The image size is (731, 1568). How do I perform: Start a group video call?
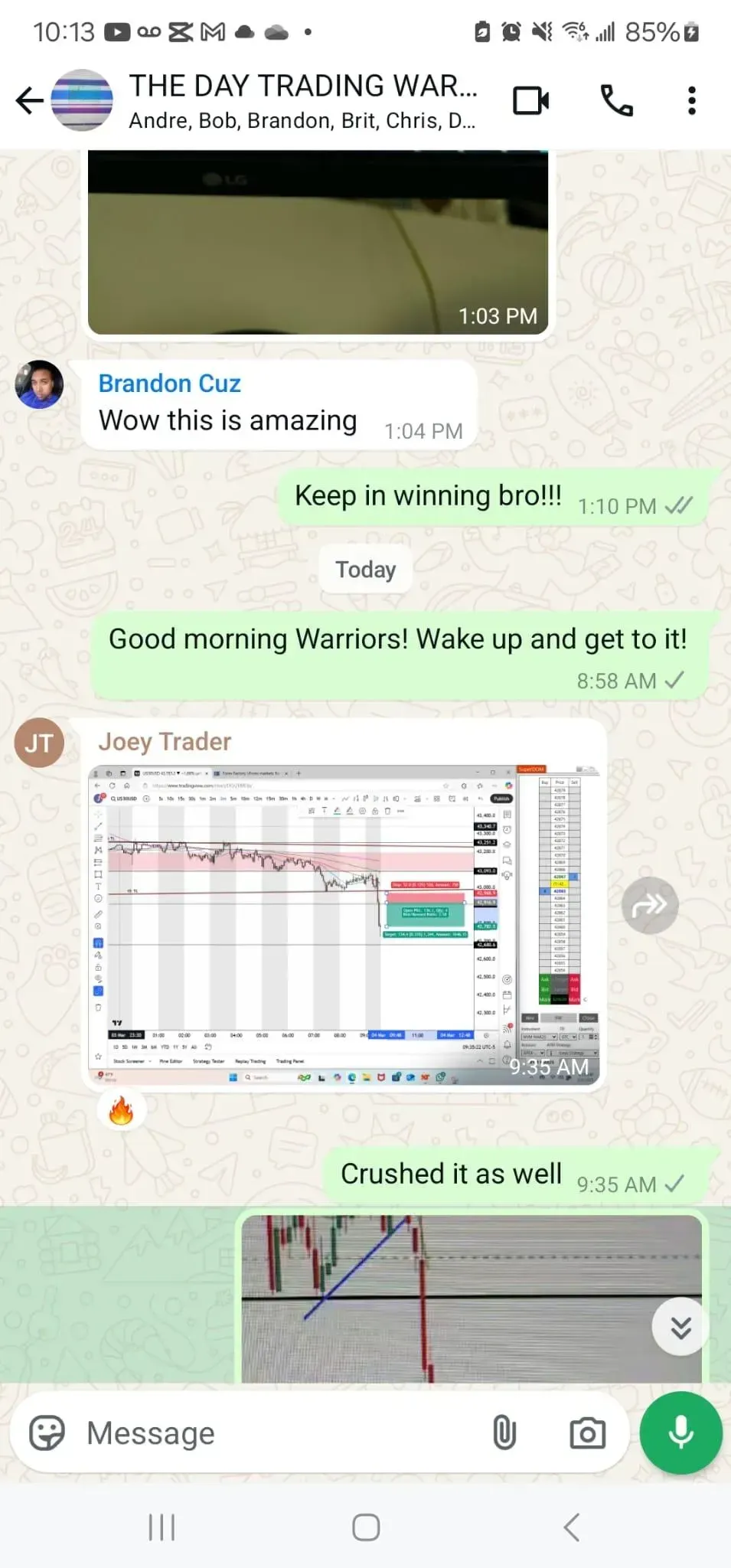pos(530,100)
